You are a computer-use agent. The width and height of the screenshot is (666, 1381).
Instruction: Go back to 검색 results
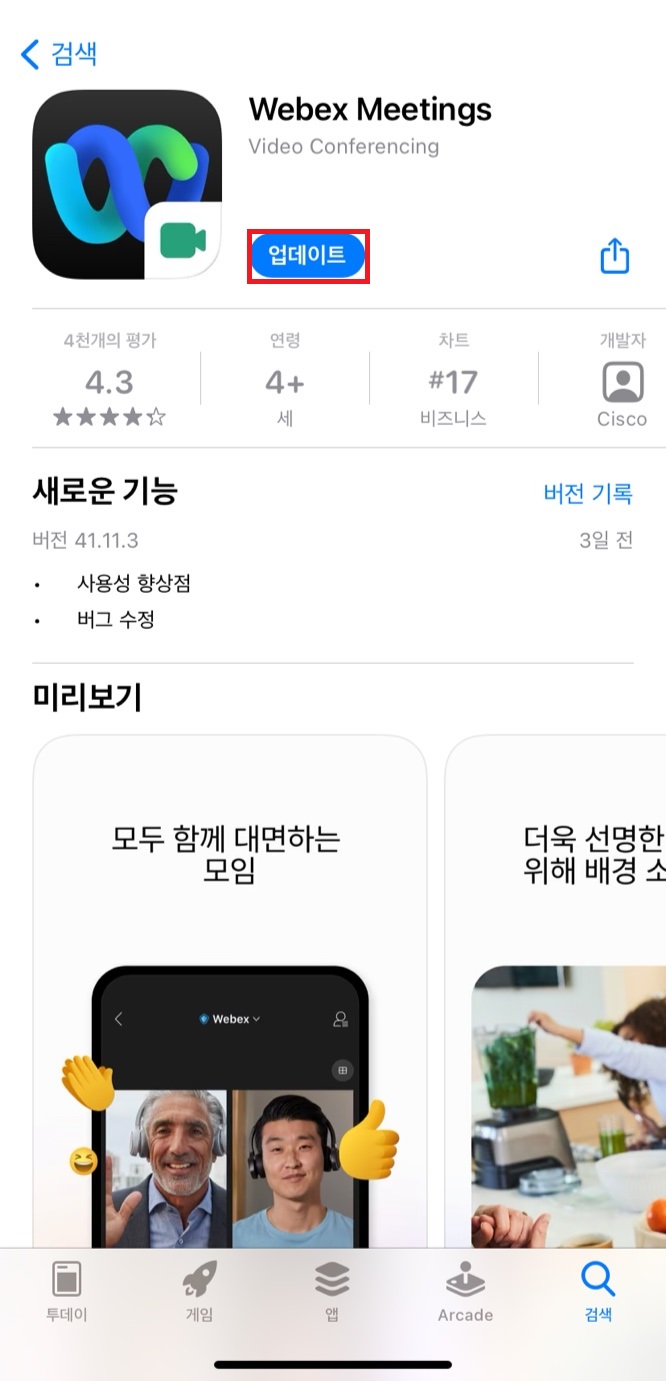pyautogui.click(x=58, y=53)
